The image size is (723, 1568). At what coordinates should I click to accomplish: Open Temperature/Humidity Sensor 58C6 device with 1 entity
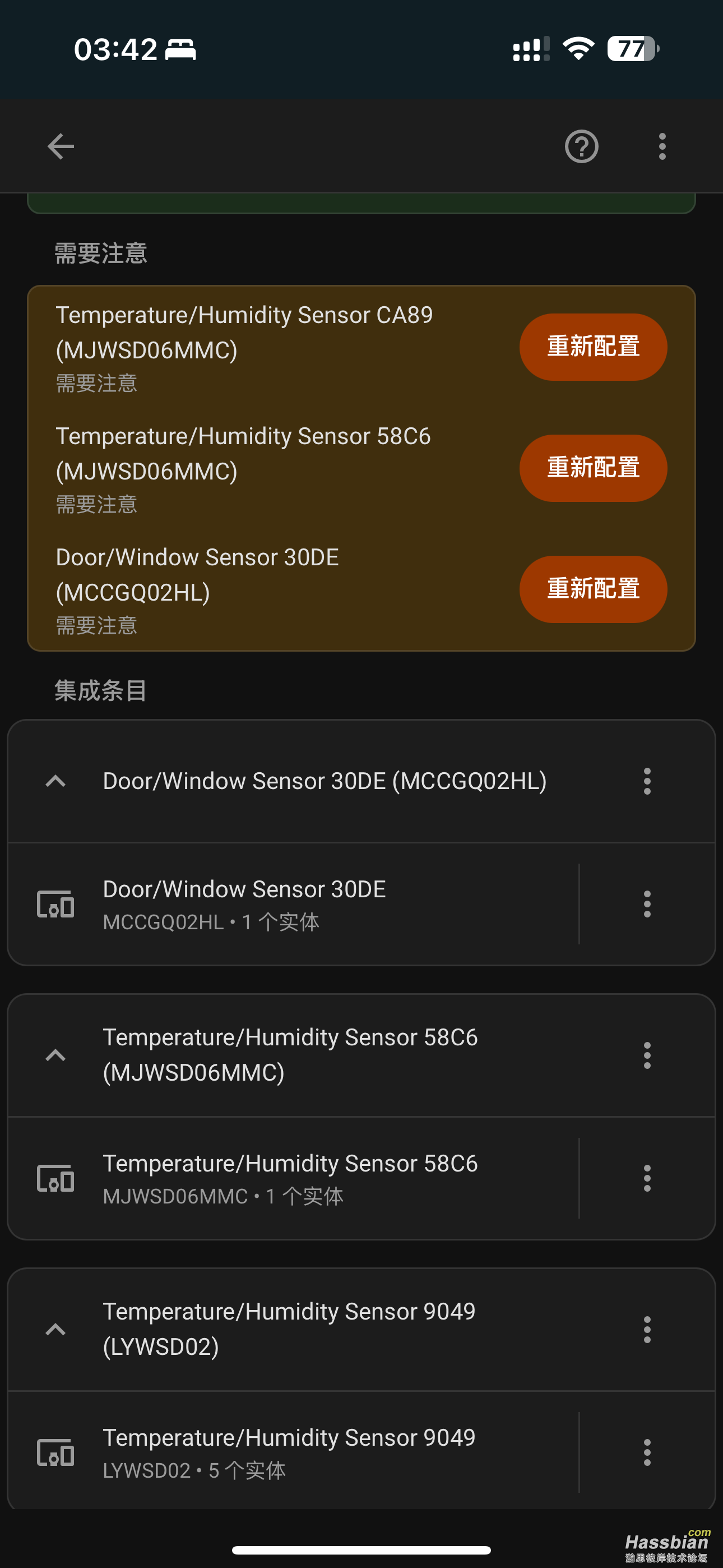[292, 1178]
